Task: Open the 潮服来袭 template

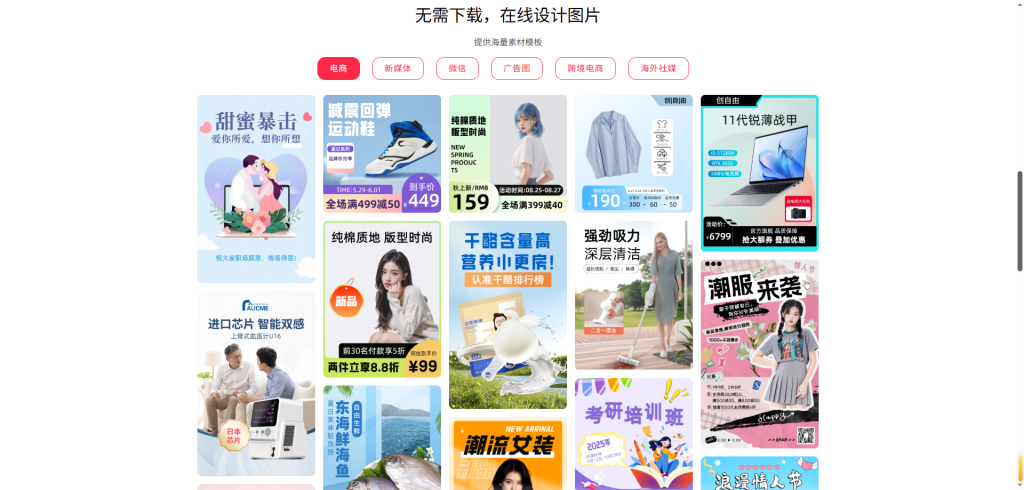Action: click(759, 354)
